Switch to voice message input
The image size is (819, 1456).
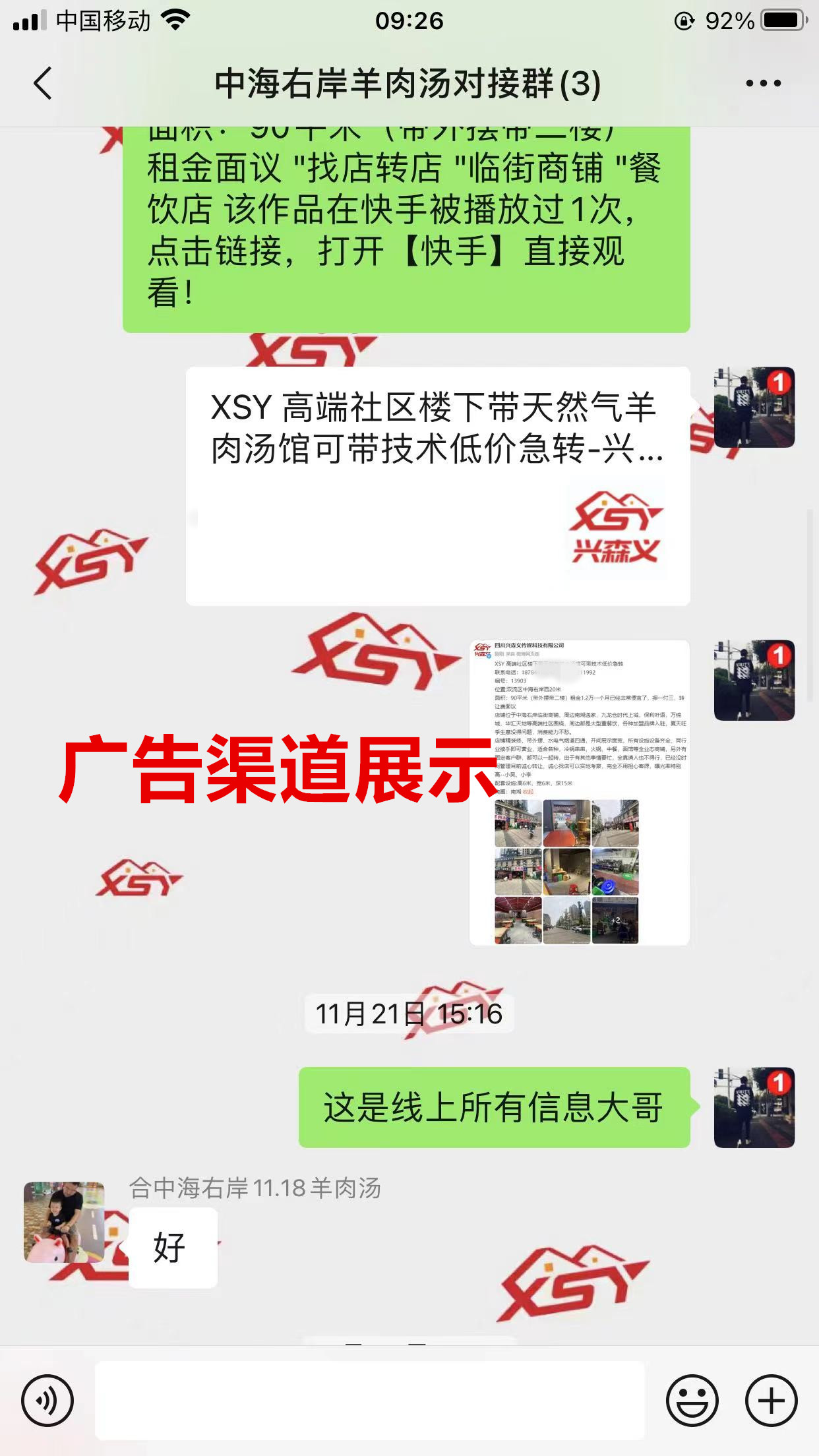tap(47, 1400)
